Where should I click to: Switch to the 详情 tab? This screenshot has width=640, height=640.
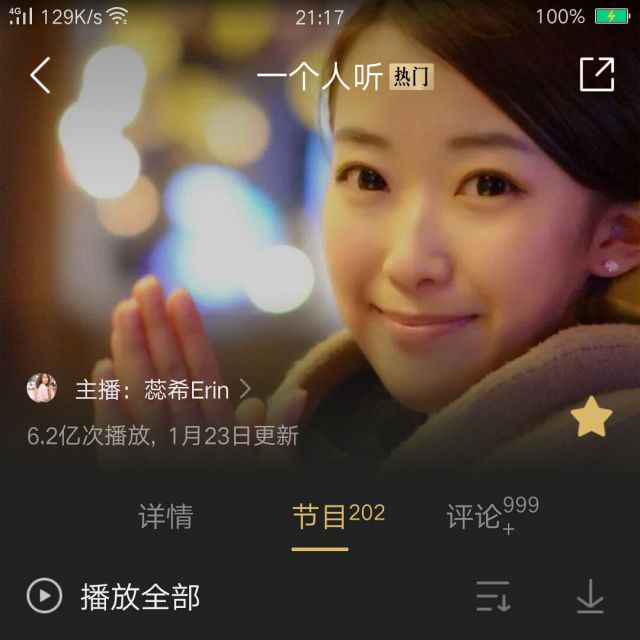(166, 517)
